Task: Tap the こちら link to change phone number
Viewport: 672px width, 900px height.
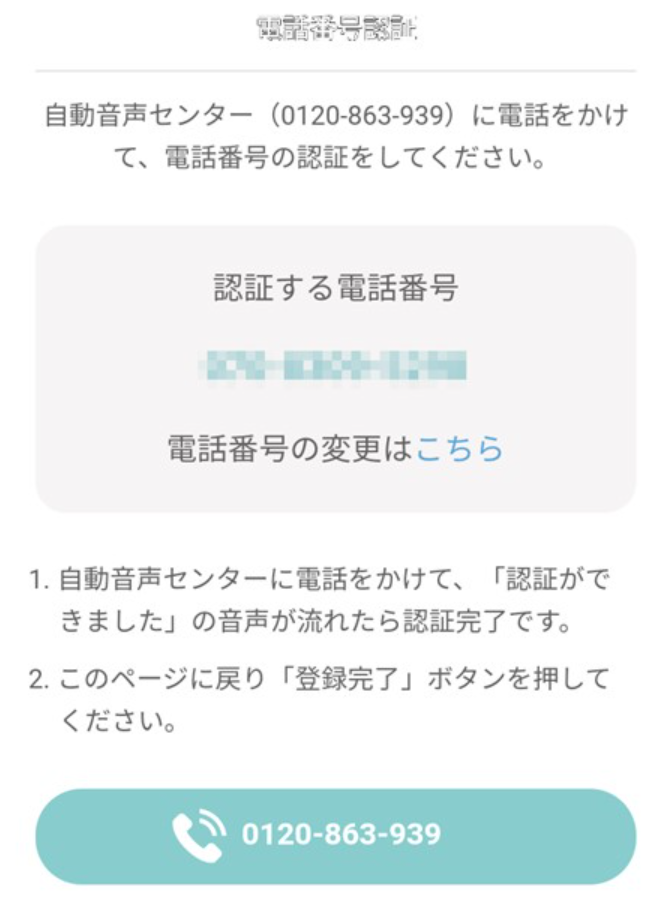Action: point(459,450)
